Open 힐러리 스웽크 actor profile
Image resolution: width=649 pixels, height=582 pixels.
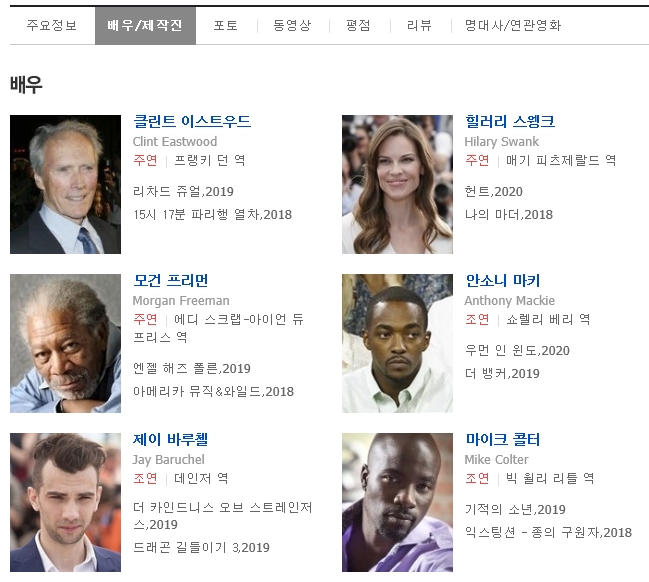tap(510, 121)
